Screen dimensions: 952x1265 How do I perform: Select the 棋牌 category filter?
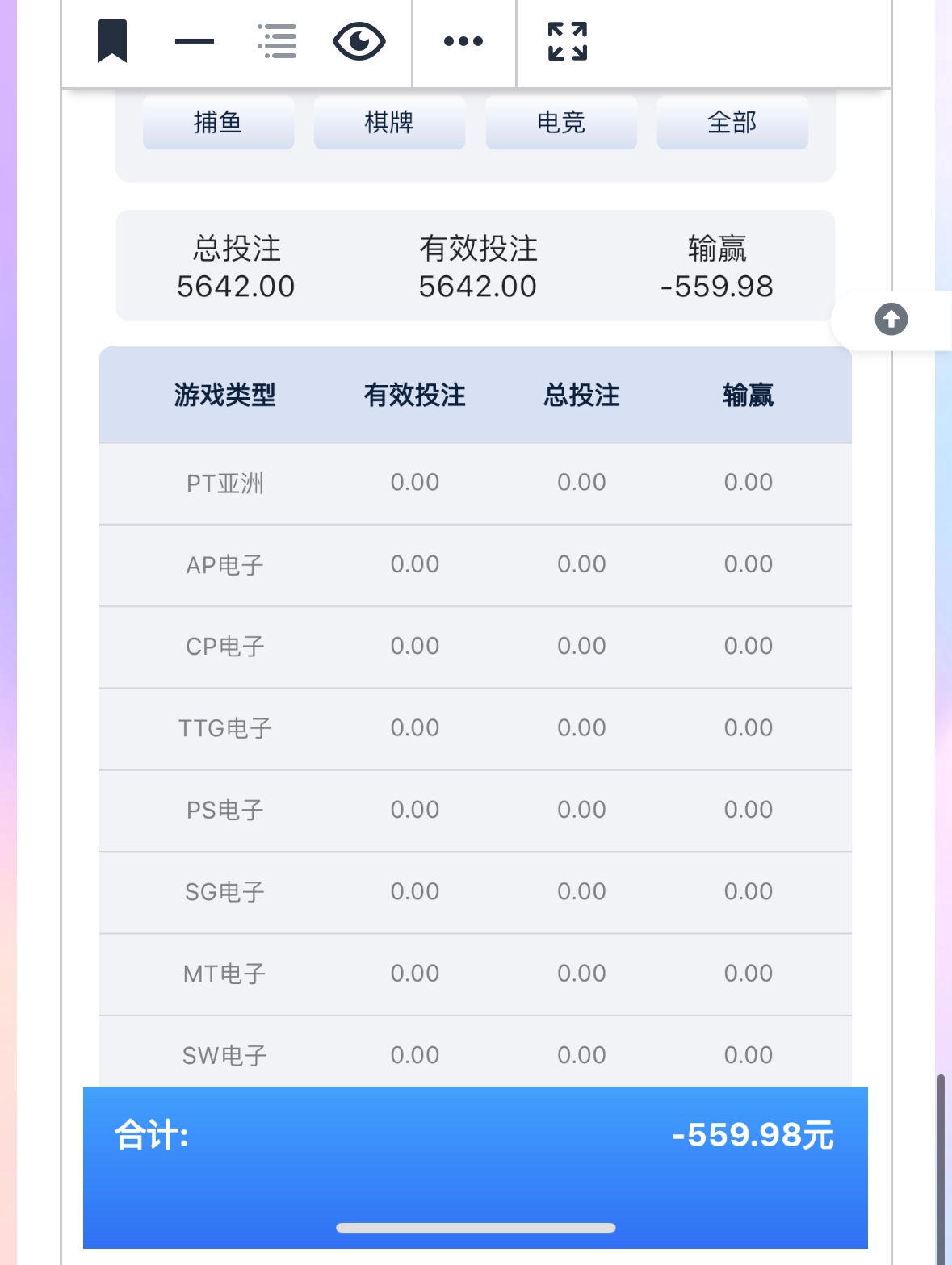389,123
